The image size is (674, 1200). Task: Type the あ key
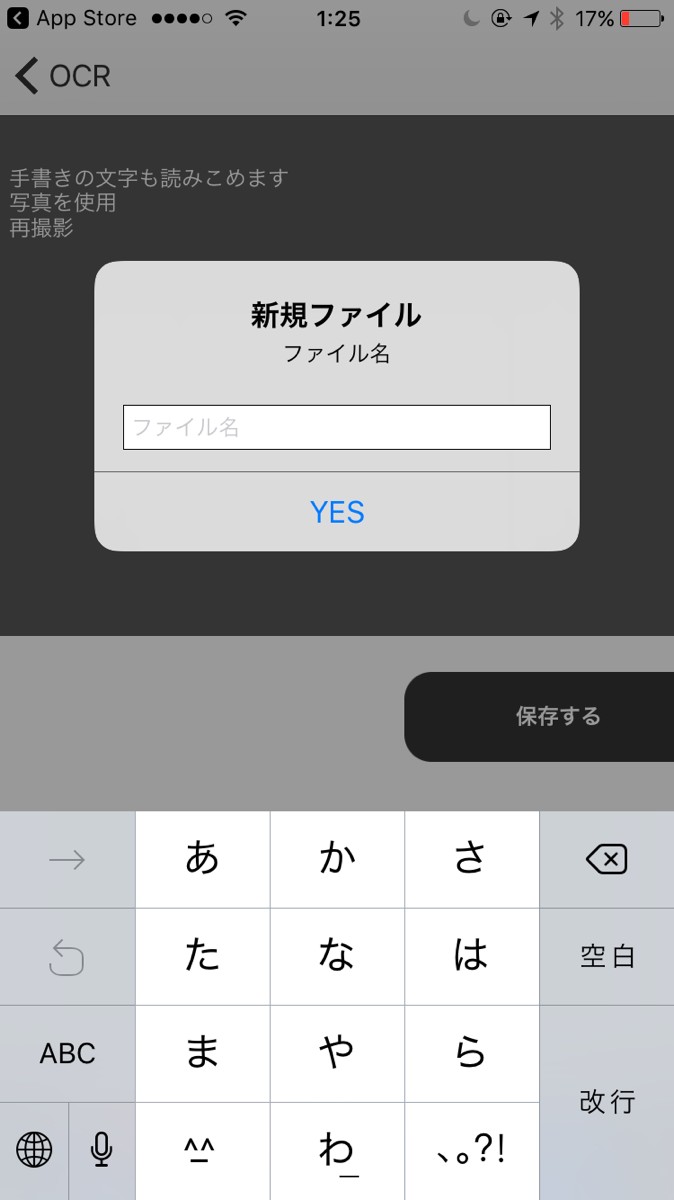pos(202,859)
